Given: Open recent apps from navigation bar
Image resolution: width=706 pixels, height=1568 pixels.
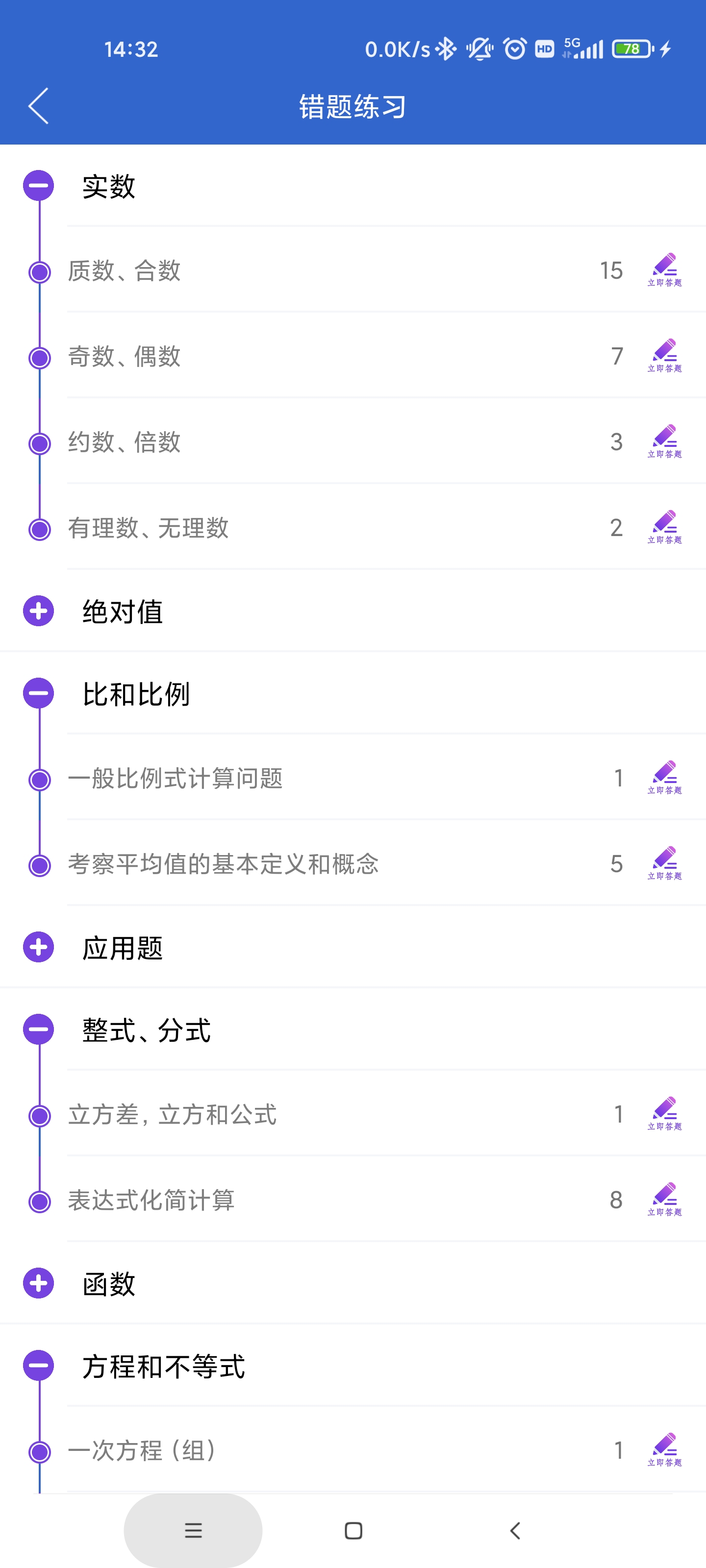Looking at the screenshot, I should click(193, 1530).
